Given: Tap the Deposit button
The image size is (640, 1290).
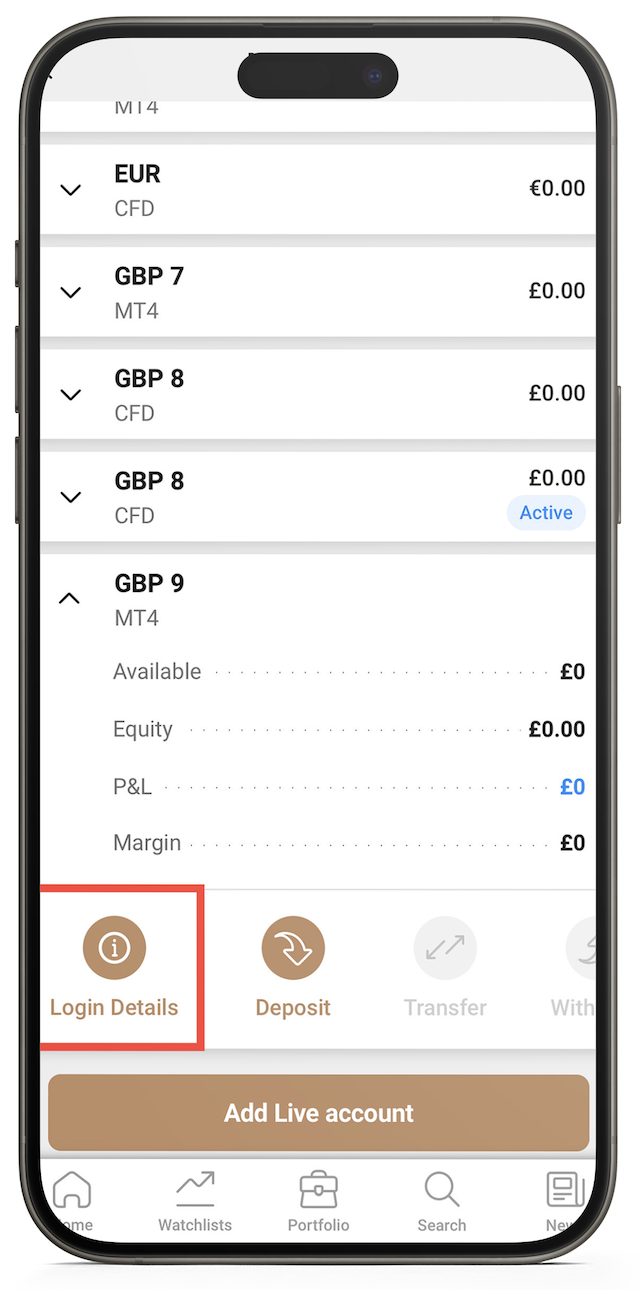Looking at the screenshot, I should pyautogui.click(x=293, y=966).
